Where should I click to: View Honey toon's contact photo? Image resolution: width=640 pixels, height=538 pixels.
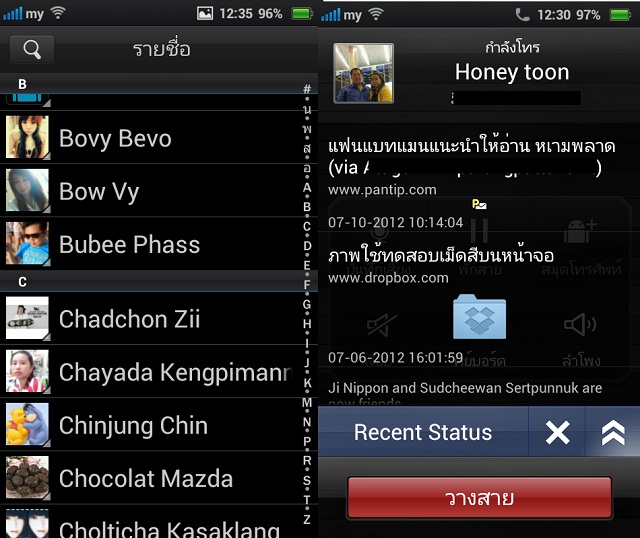coord(363,73)
